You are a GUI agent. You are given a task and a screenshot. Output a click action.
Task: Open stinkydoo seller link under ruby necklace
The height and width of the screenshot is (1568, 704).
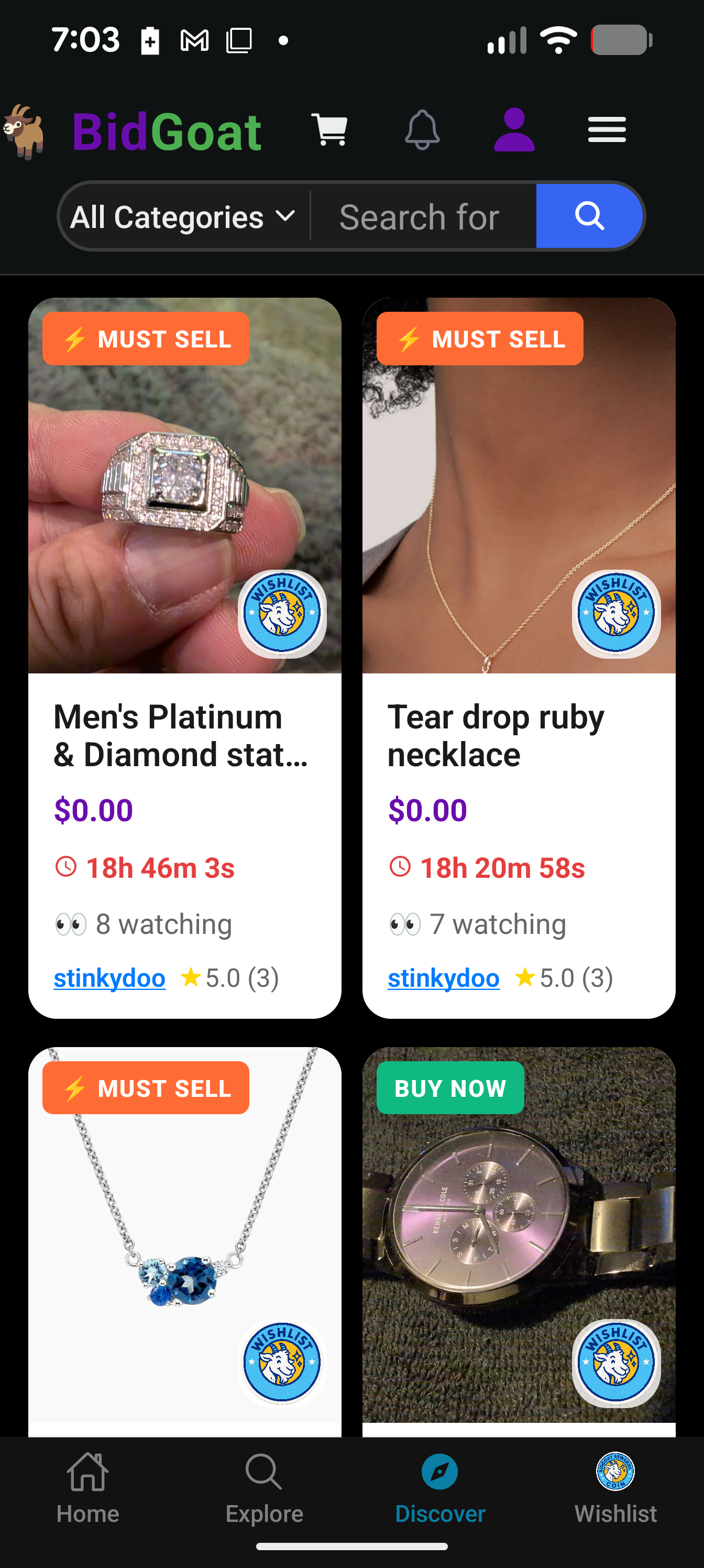444,977
